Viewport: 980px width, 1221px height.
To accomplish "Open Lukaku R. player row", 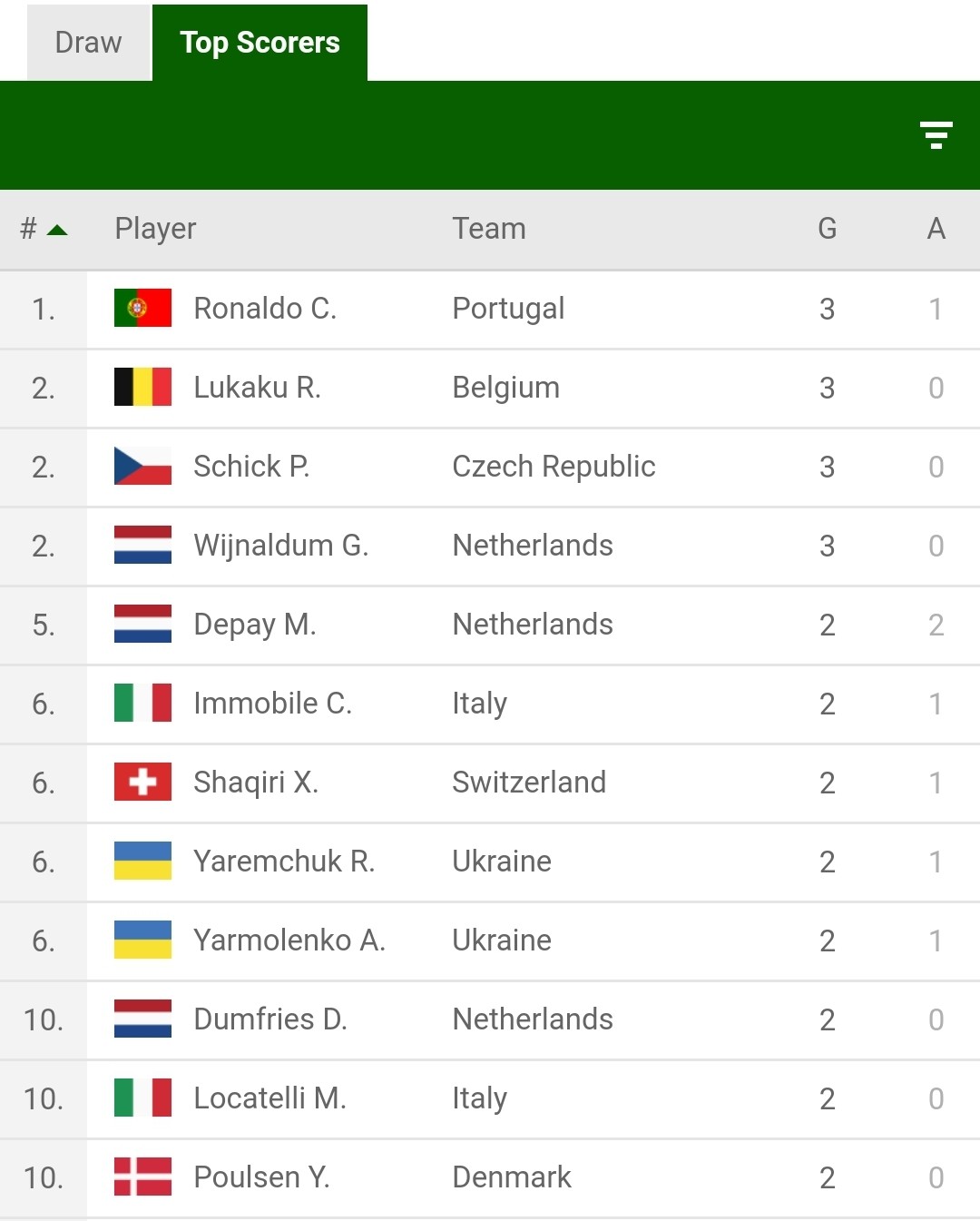I will coord(490,389).
